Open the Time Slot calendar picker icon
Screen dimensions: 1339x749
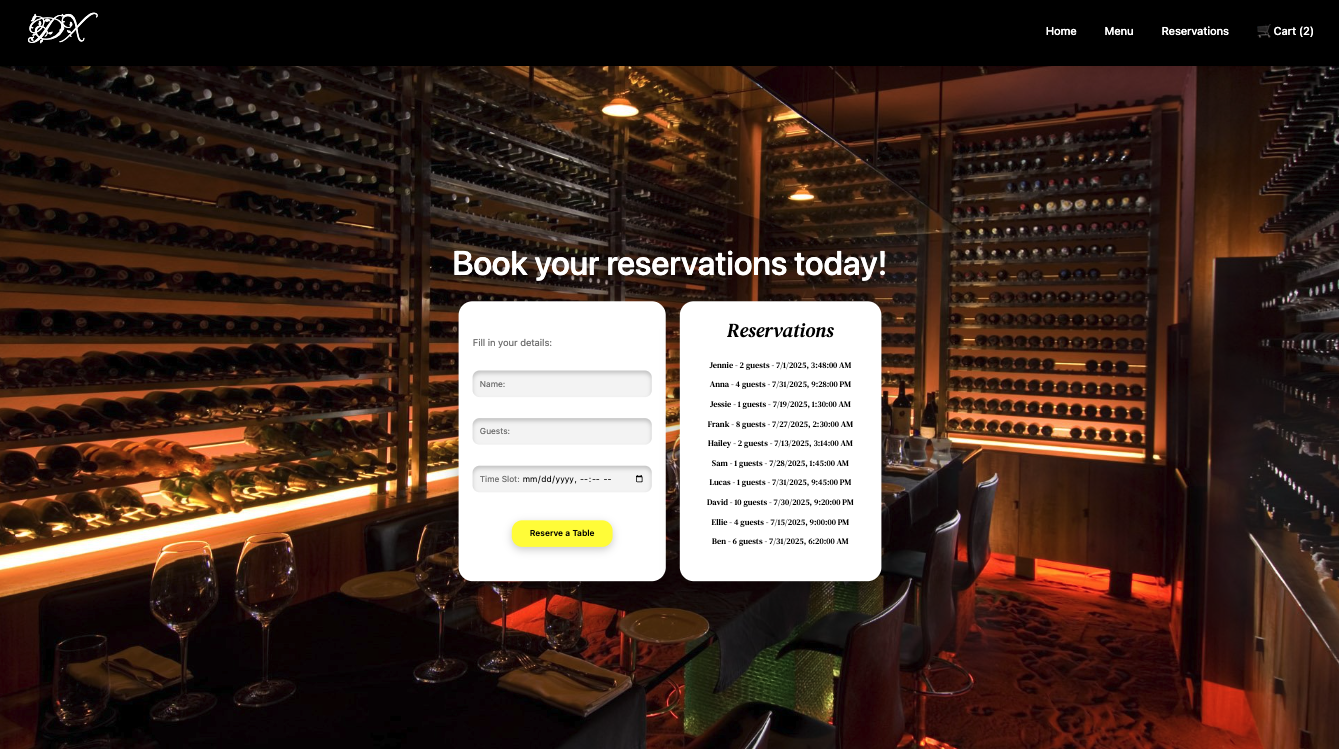click(x=639, y=479)
